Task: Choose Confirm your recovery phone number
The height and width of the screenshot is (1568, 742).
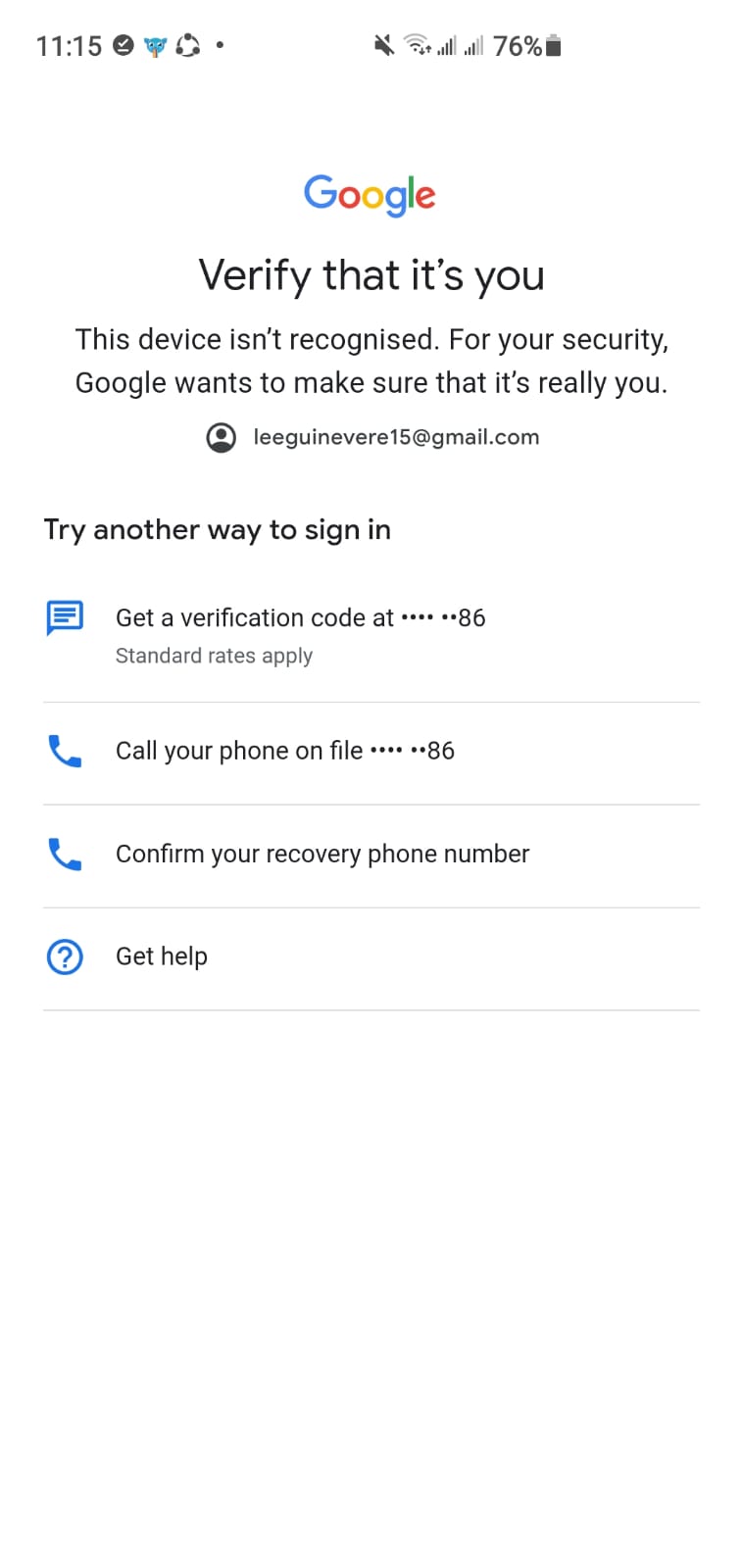Action: pyautogui.click(x=322, y=855)
